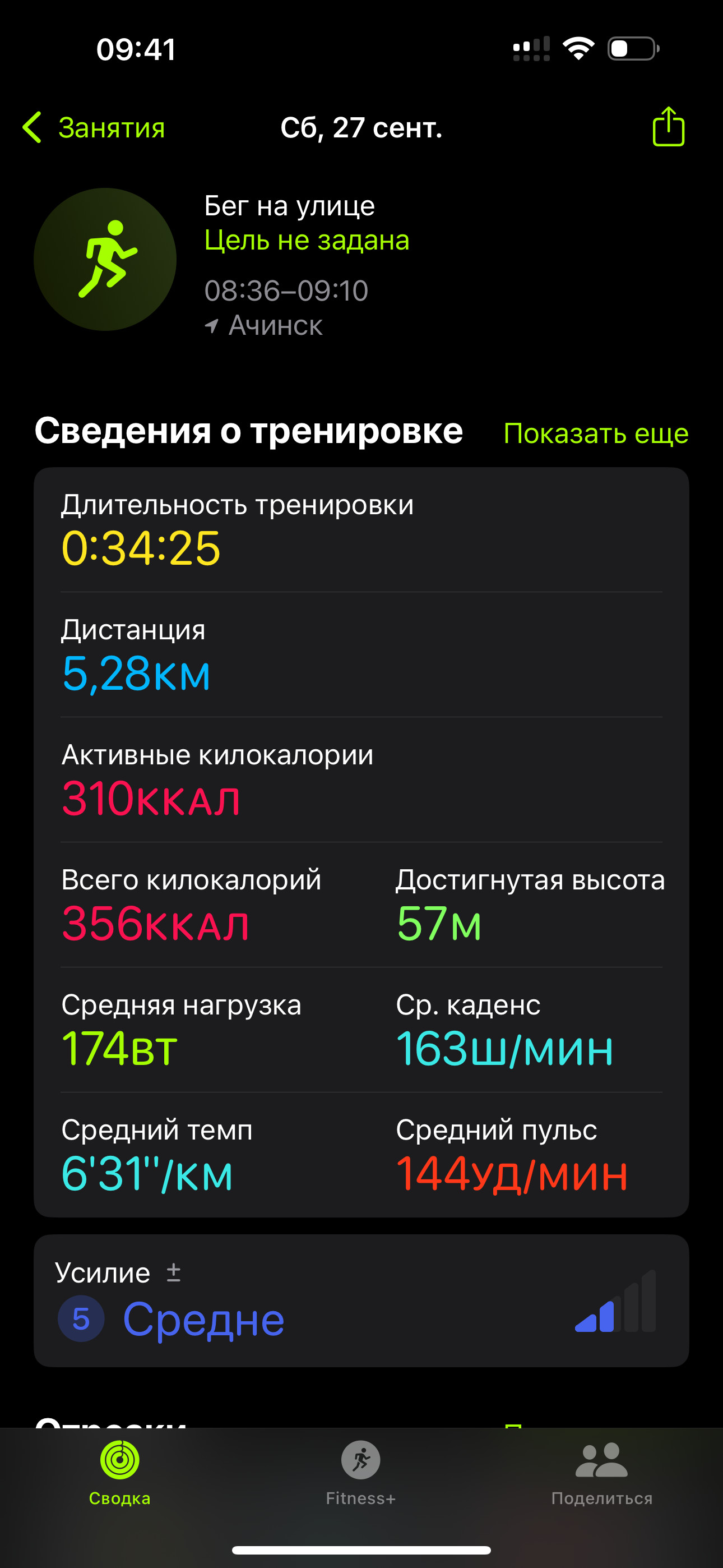
Task: Switch to the Сводка tab
Action: (120, 1473)
